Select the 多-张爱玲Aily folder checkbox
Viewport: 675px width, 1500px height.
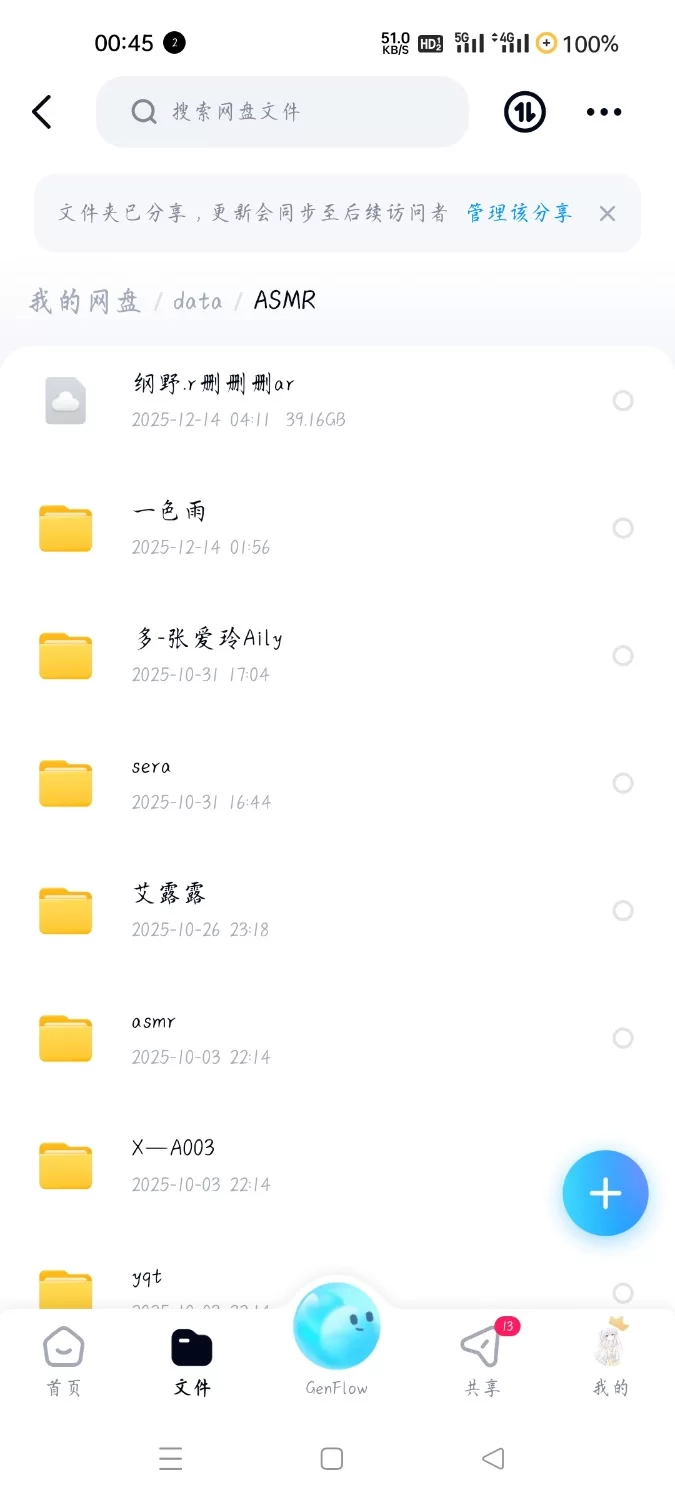[x=623, y=656]
